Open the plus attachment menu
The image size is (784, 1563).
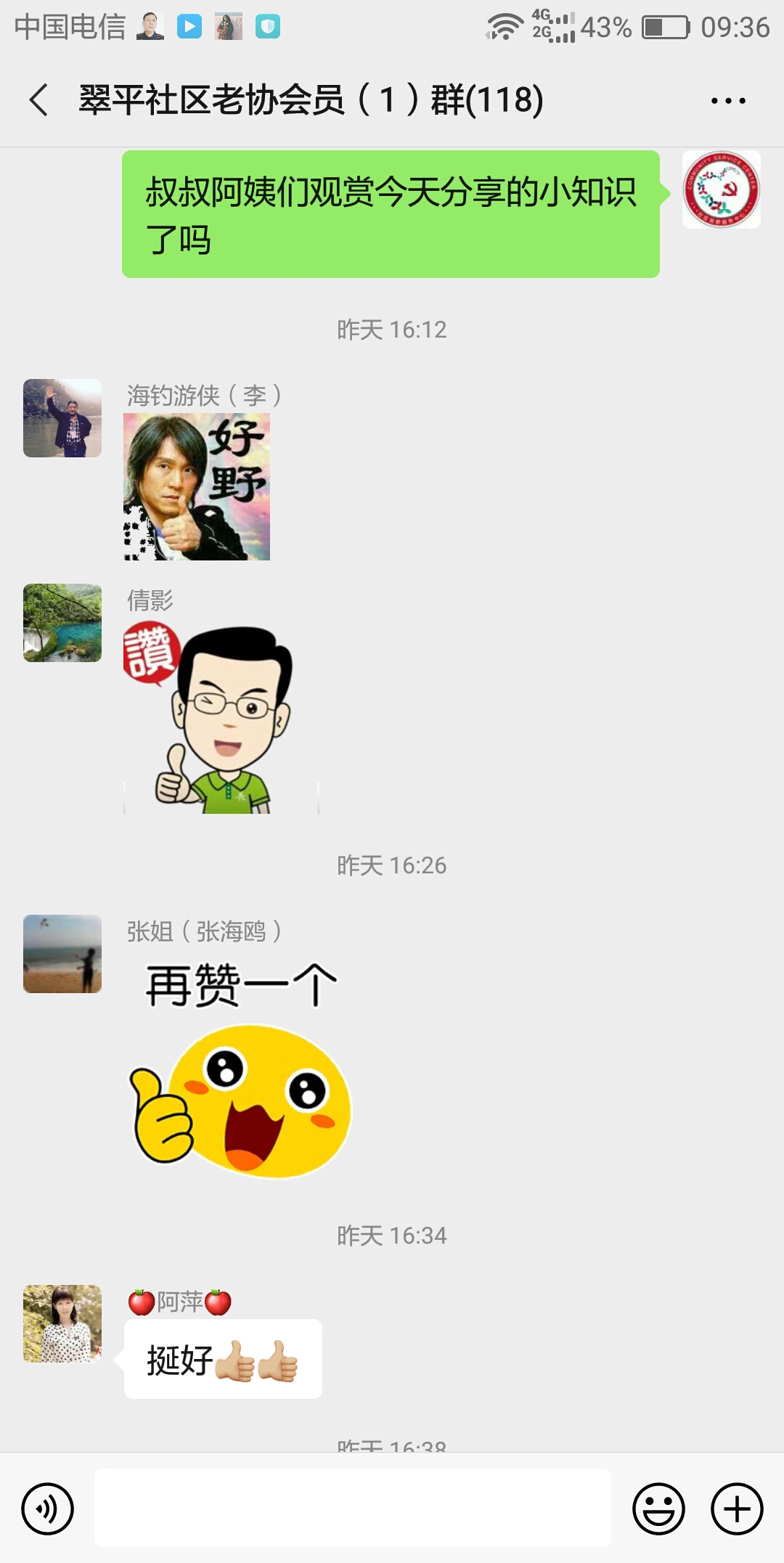click(736, 1509)
